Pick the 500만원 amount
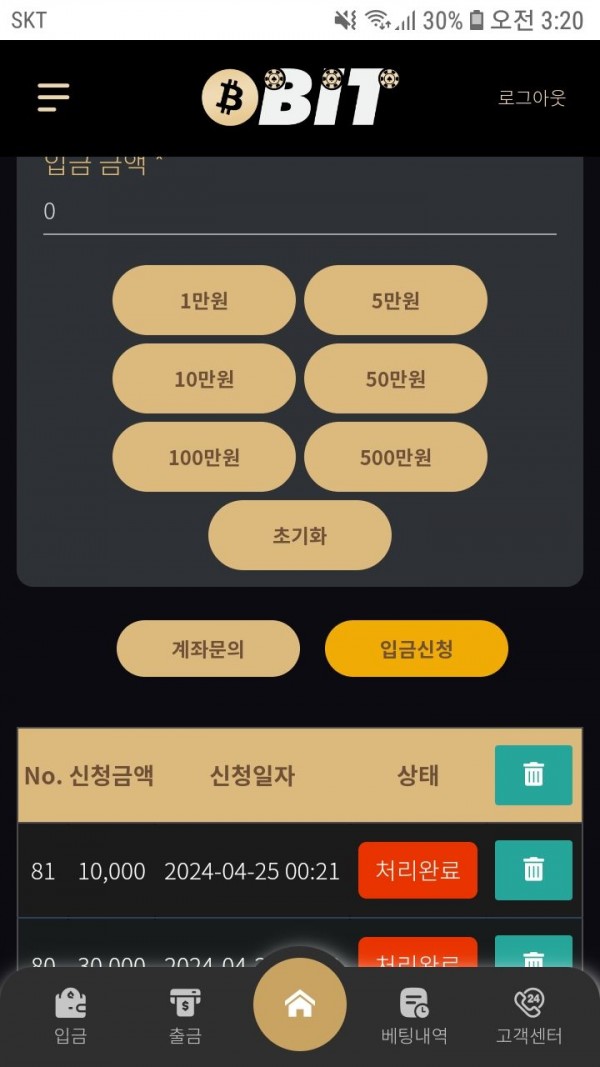600x1067 pixels. point(395,458)
